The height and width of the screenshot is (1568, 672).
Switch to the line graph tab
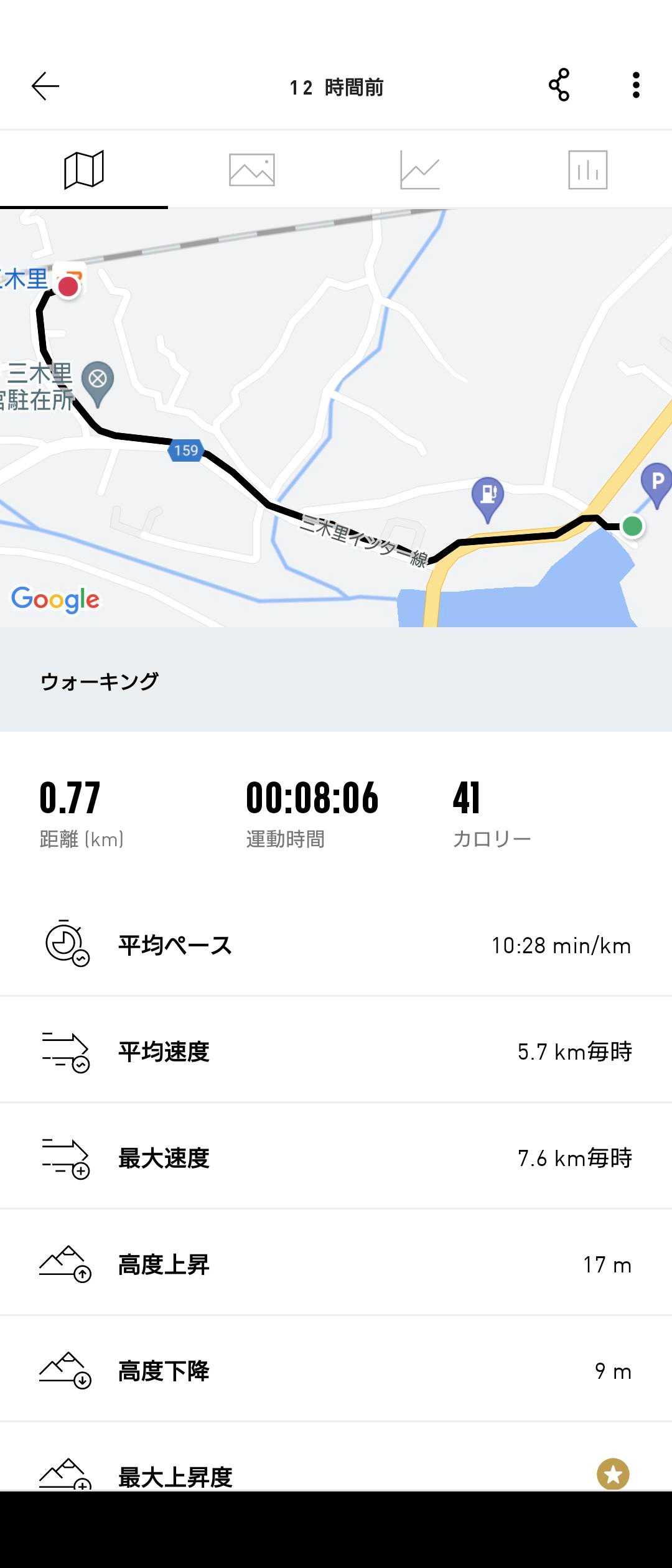pyautogui.click(x=420, y=169)
